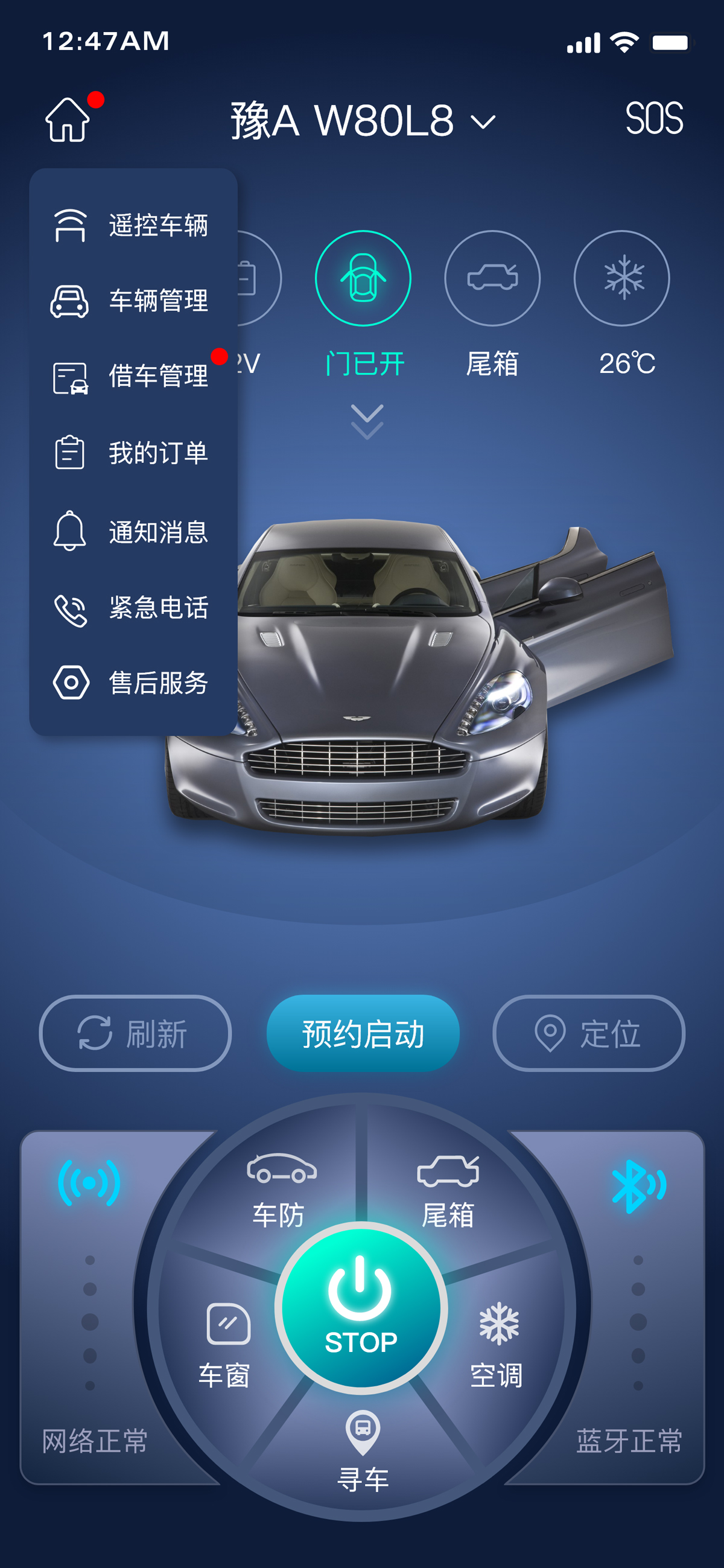Tap the home icon at top left

pyautogui.click(x=68, y=120)
